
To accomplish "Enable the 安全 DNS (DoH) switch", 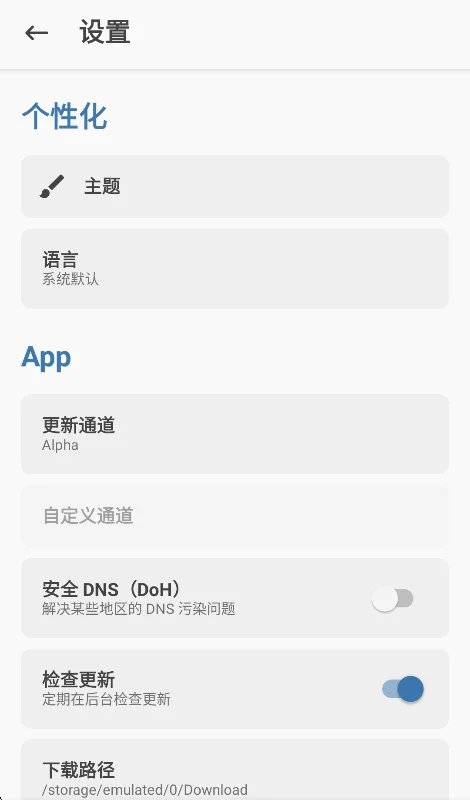I will (x=392, y=598).
